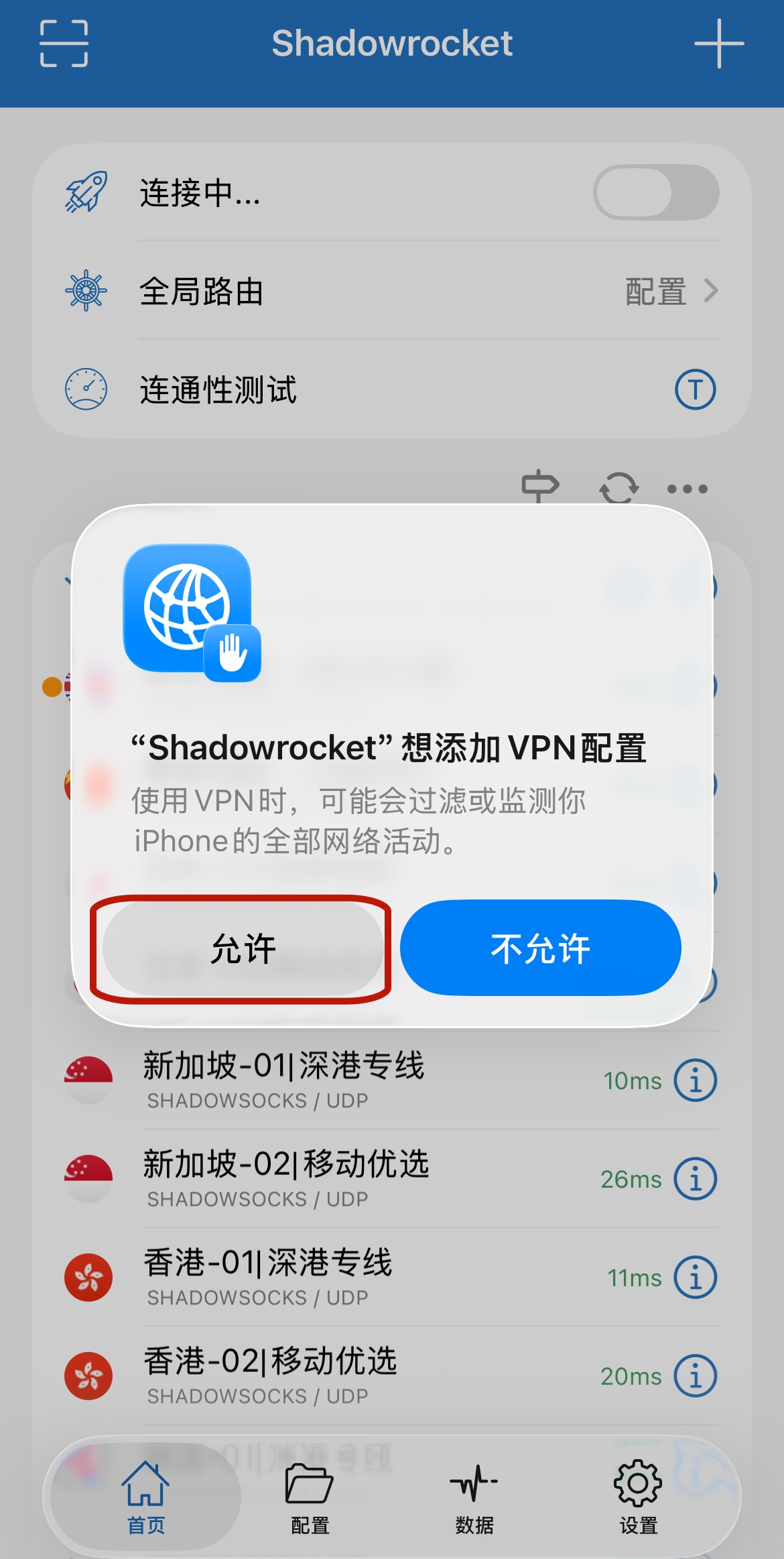This screenshot has width=784, height=1559.
Task: Tap 不允许 to deny VPN configuration
Action: tap(540, 948)
